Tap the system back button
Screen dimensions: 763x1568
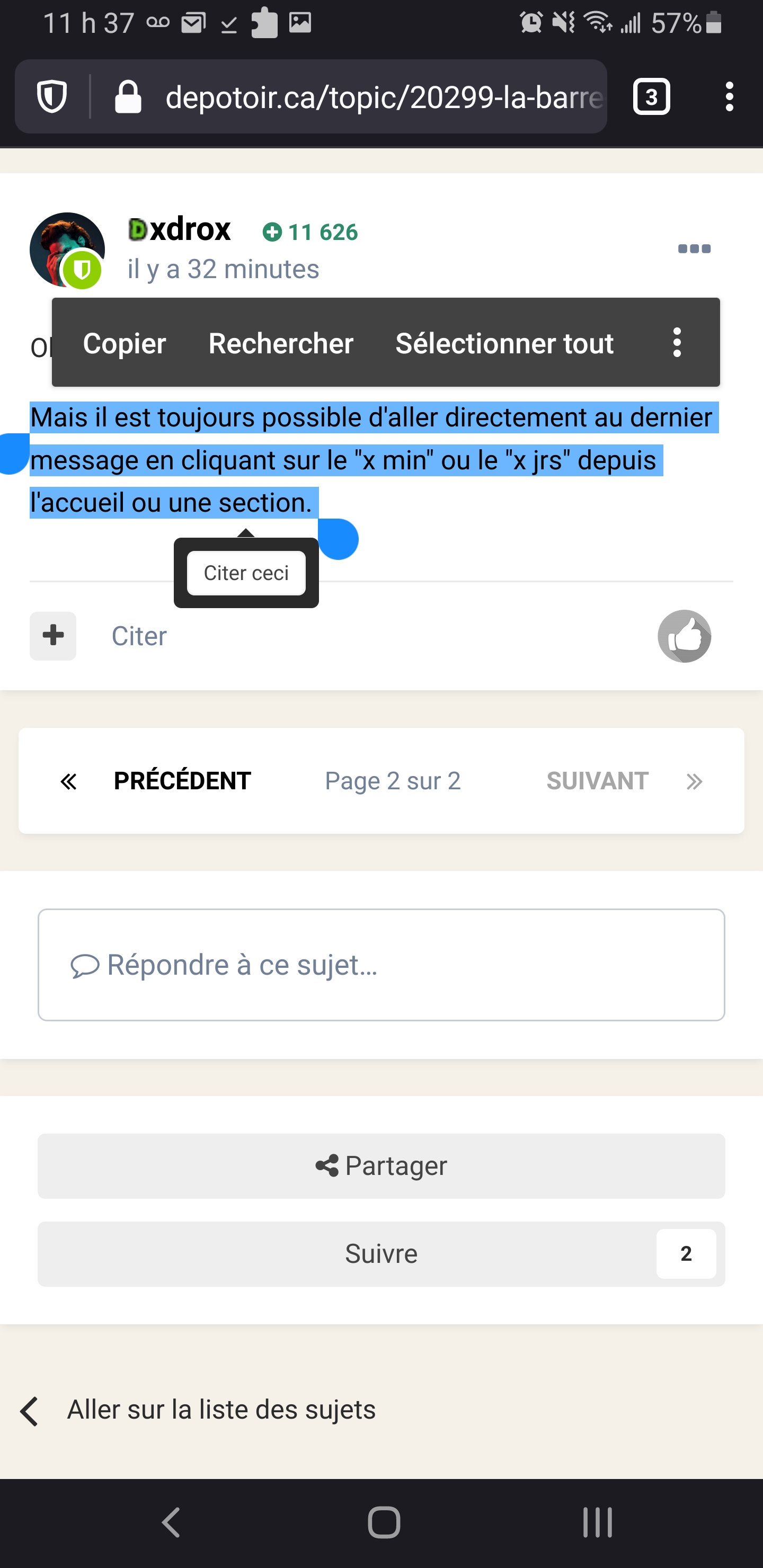171,1522
